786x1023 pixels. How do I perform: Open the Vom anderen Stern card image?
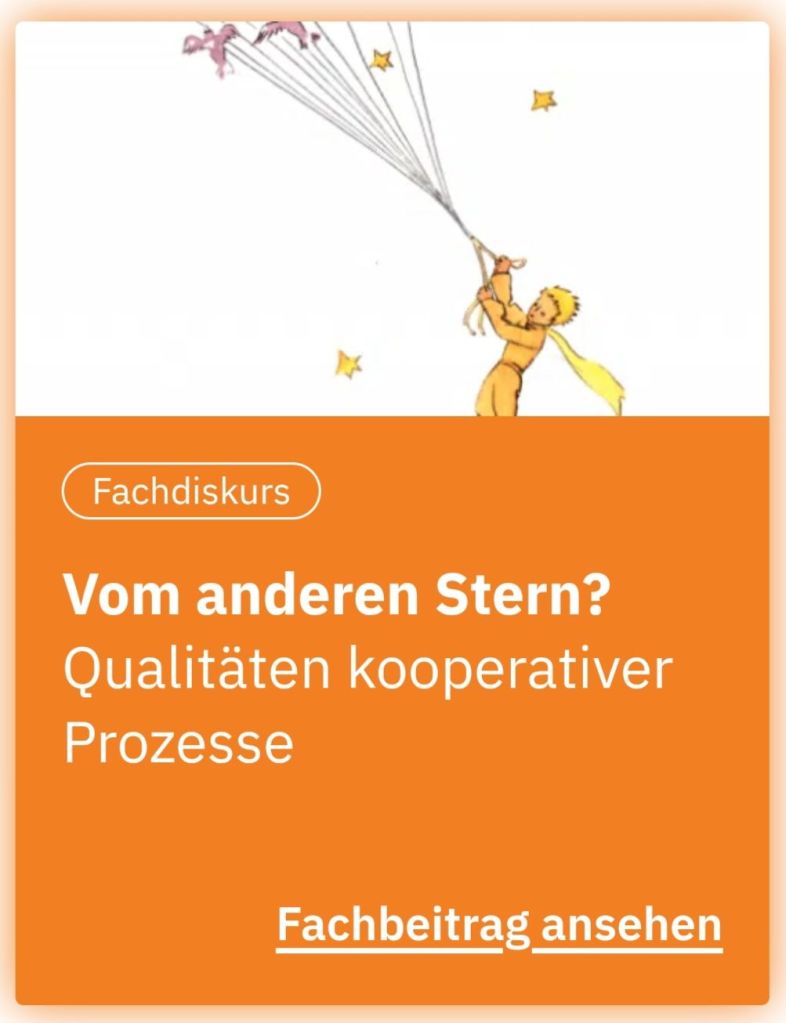tap(392, 218)
